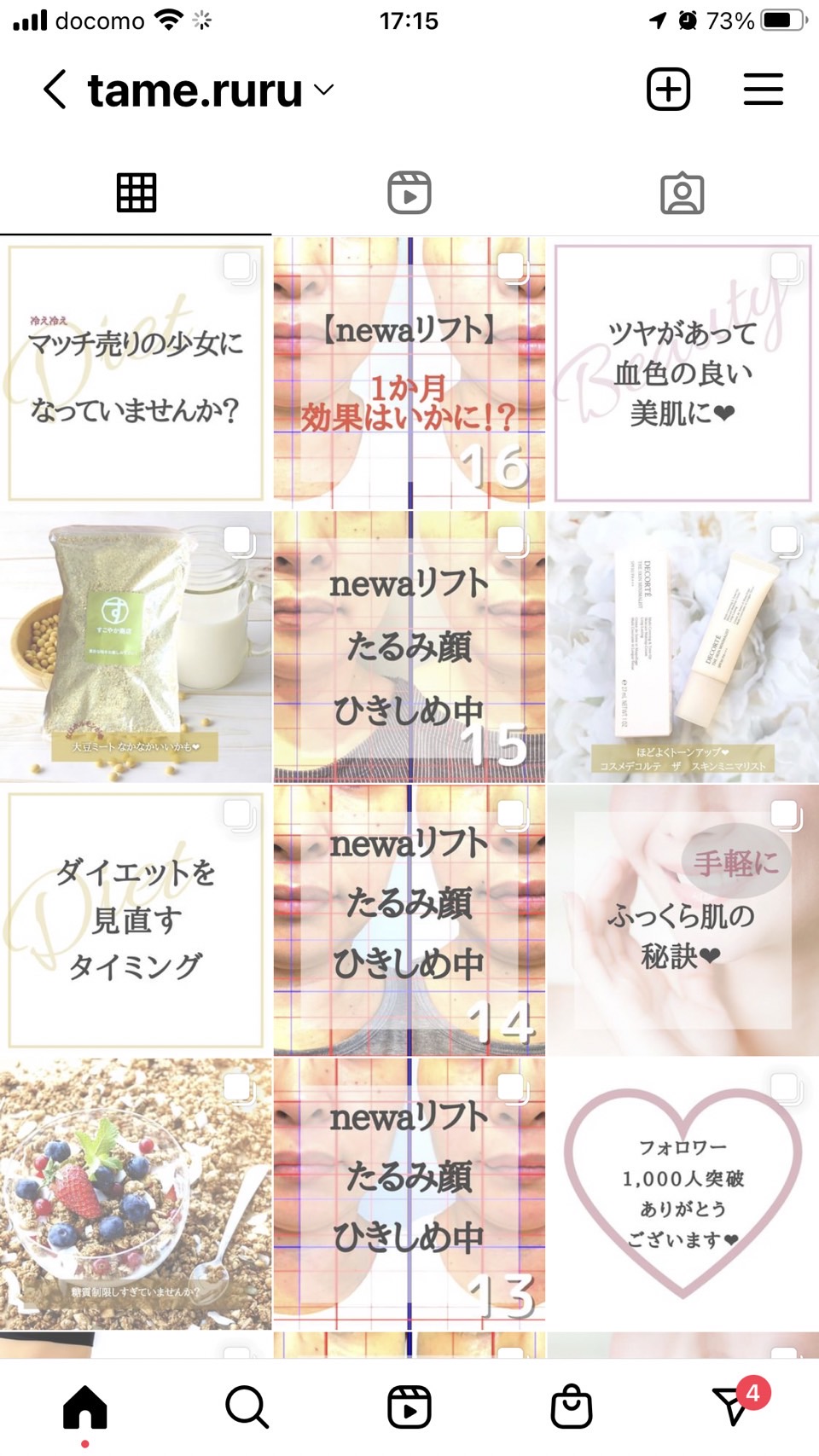819x1456 pixels.
Task: Switch to the Reels tab in the profile
Action: 409,193
